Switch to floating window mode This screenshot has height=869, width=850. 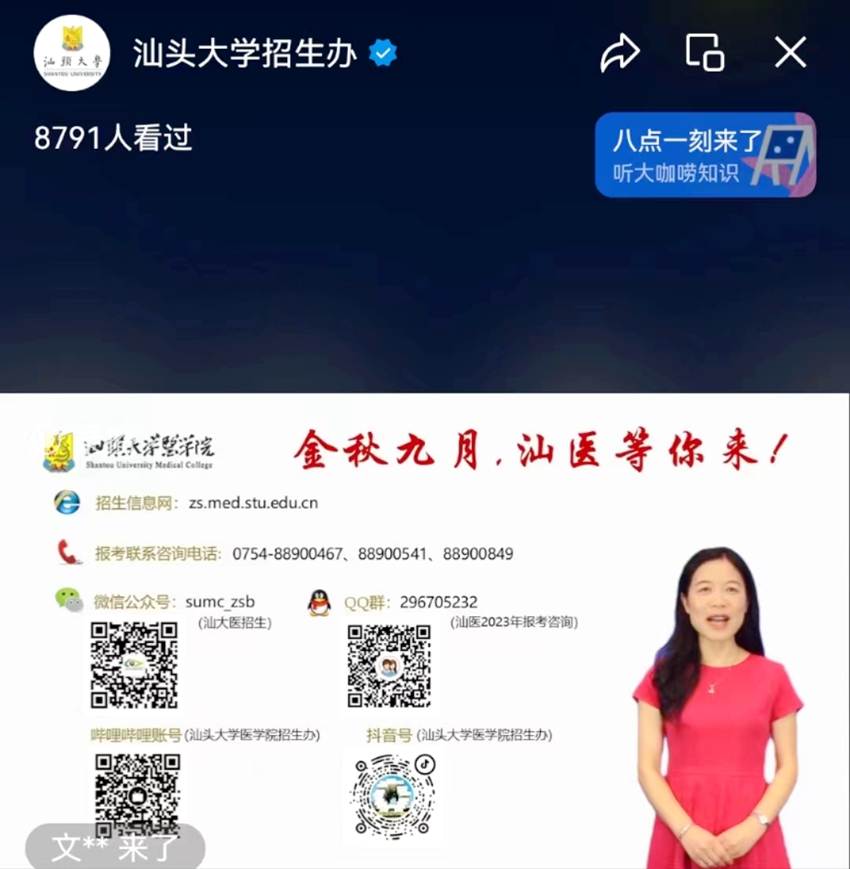point(704,53)
